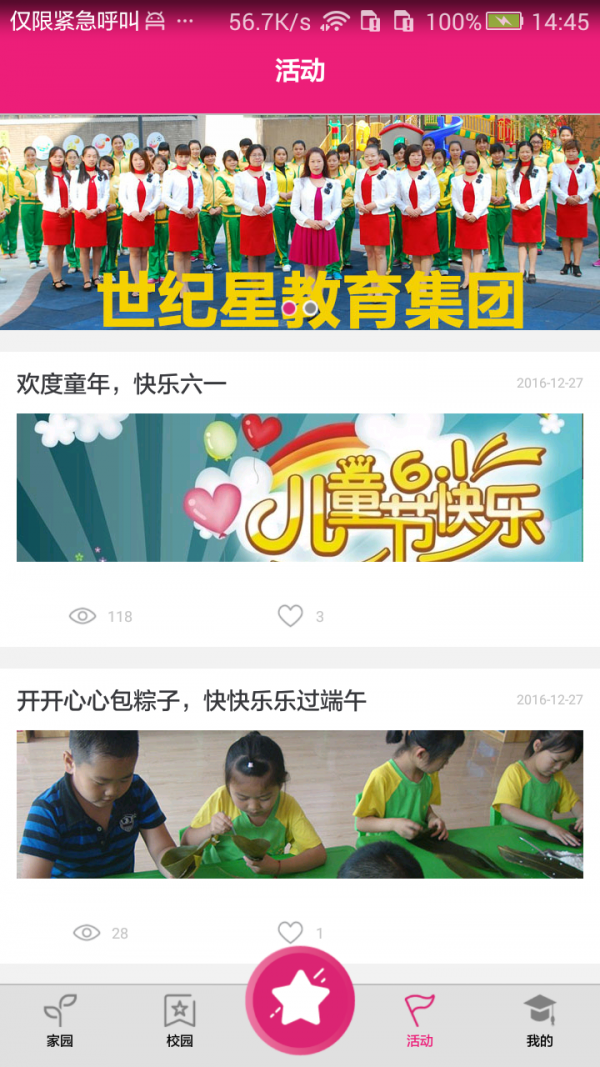
Task: Open the 世纪星教育集团 banner
Action: 300,222
